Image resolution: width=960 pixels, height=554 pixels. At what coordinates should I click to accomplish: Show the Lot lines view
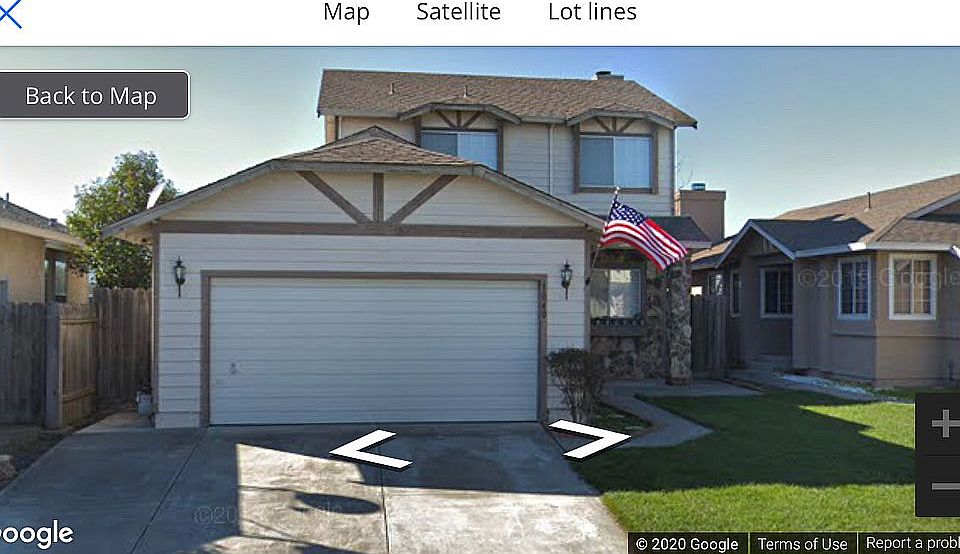tap(592, 13)
